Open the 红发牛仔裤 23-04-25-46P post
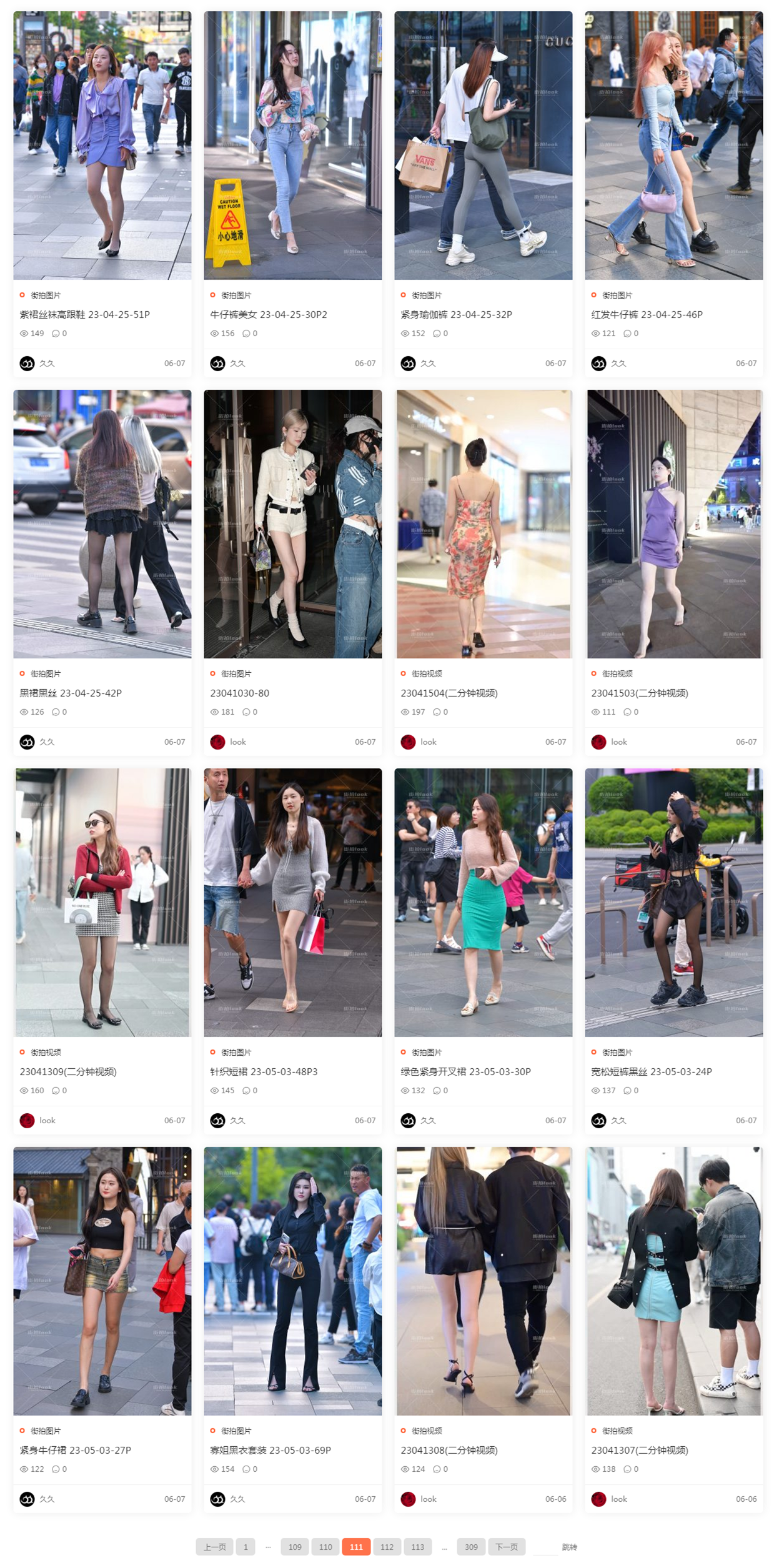 click(x=647, y=315)
